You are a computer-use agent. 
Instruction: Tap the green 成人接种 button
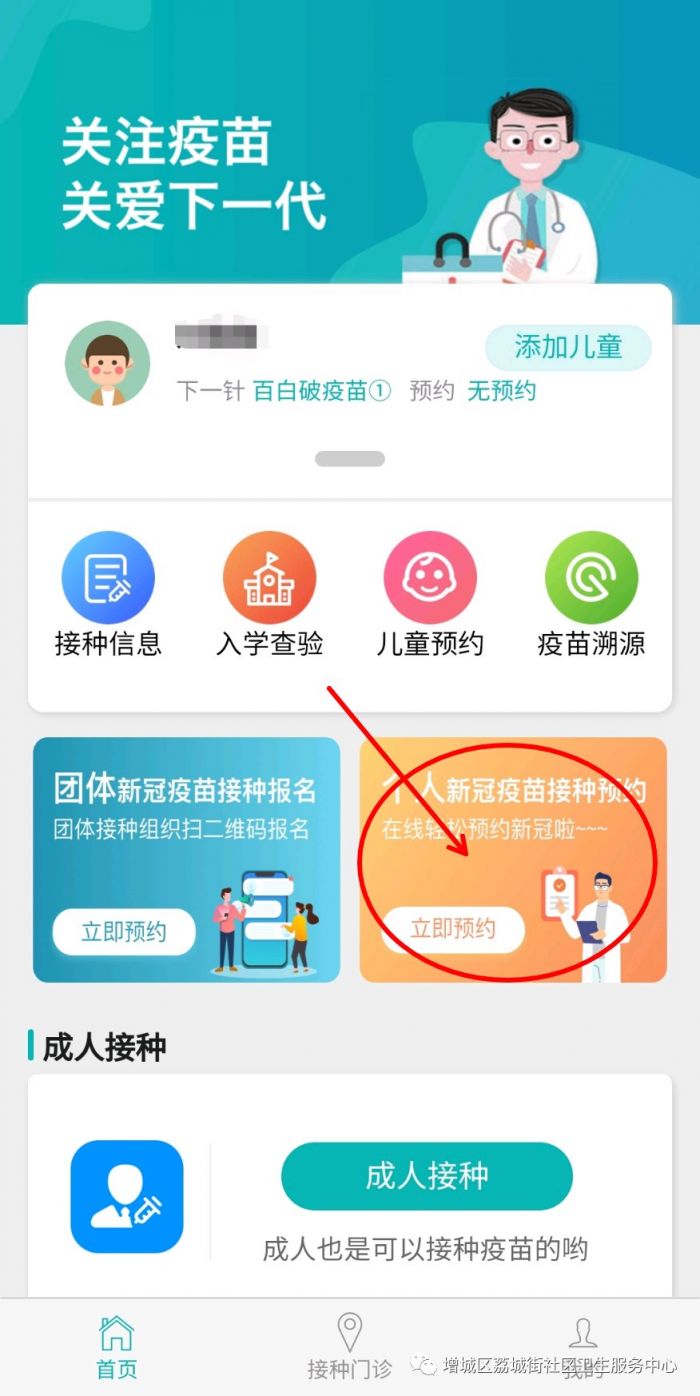(x=427, y=1176)
